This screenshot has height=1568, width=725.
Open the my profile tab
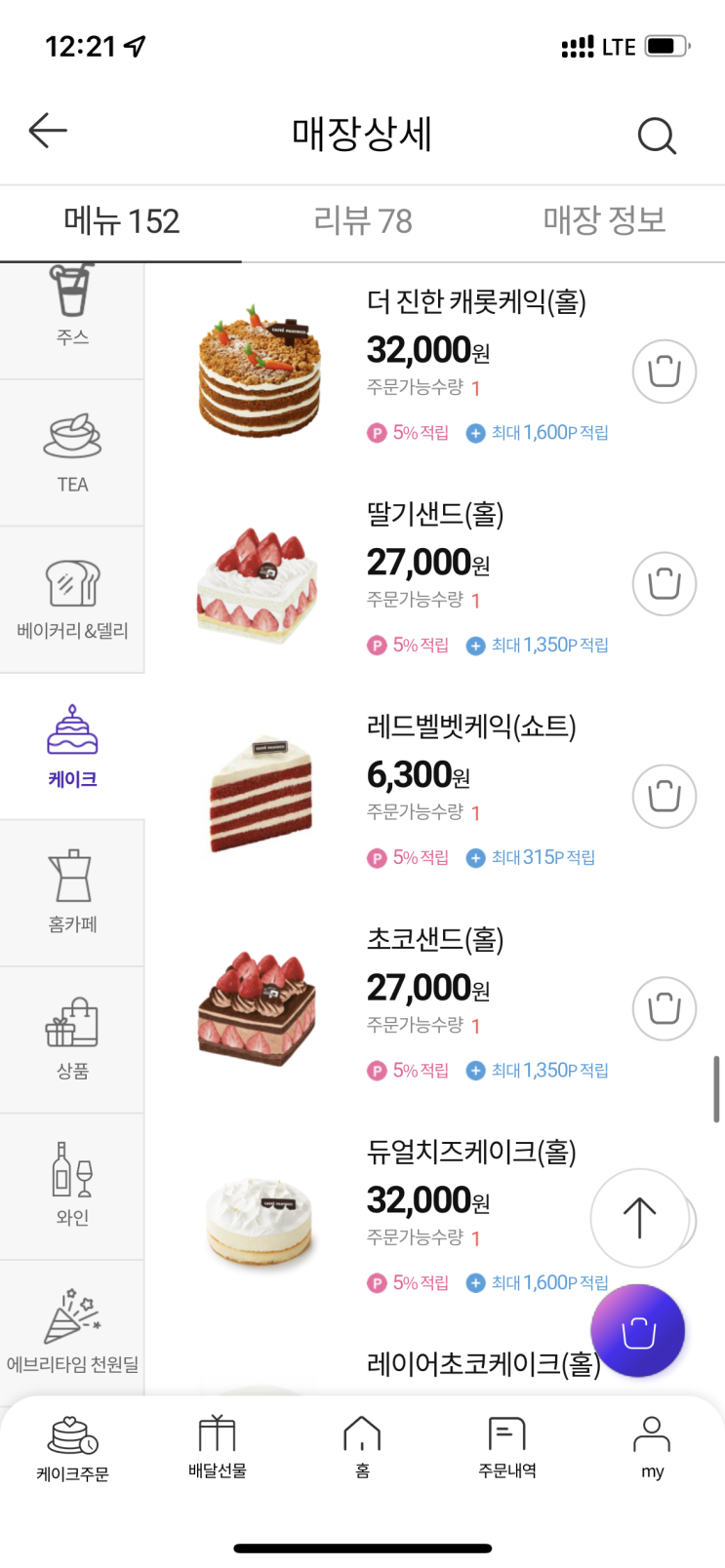click(652, 1448)
